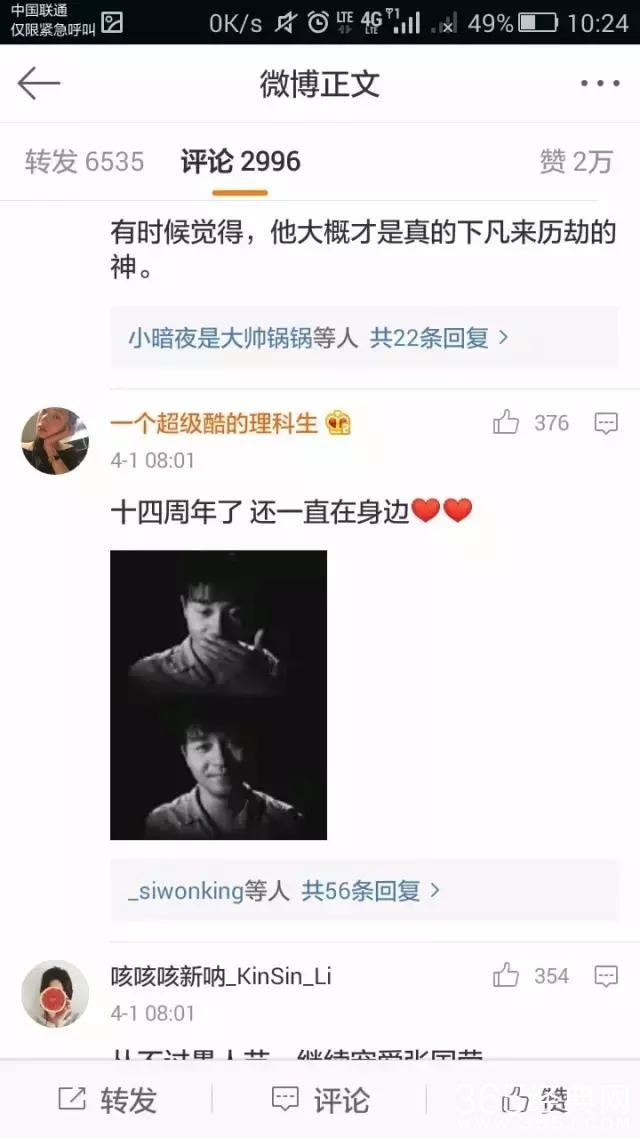View the black-and-white photo in the comment
640x1138 pixels.
(x=218, y=695)
